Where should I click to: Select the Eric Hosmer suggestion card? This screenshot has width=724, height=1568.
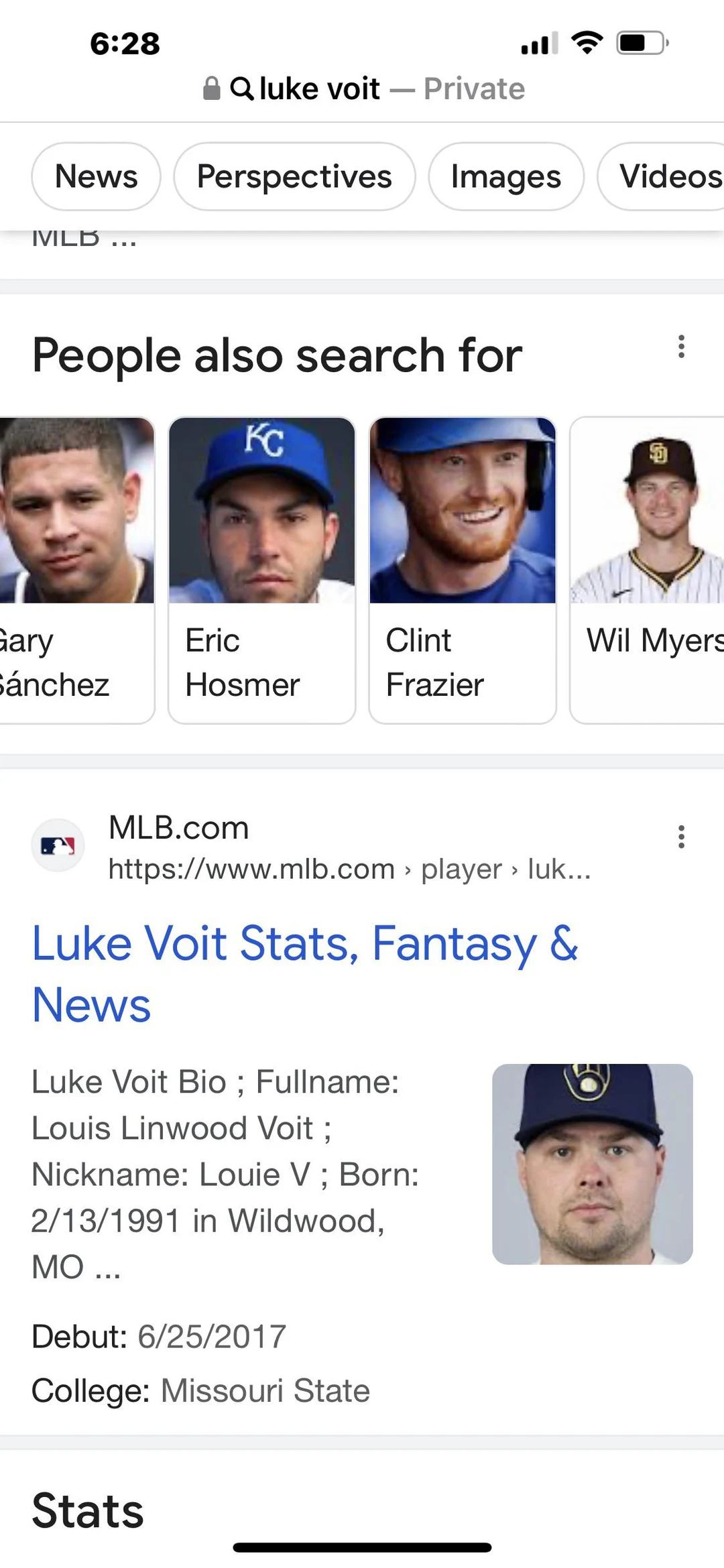261,570
